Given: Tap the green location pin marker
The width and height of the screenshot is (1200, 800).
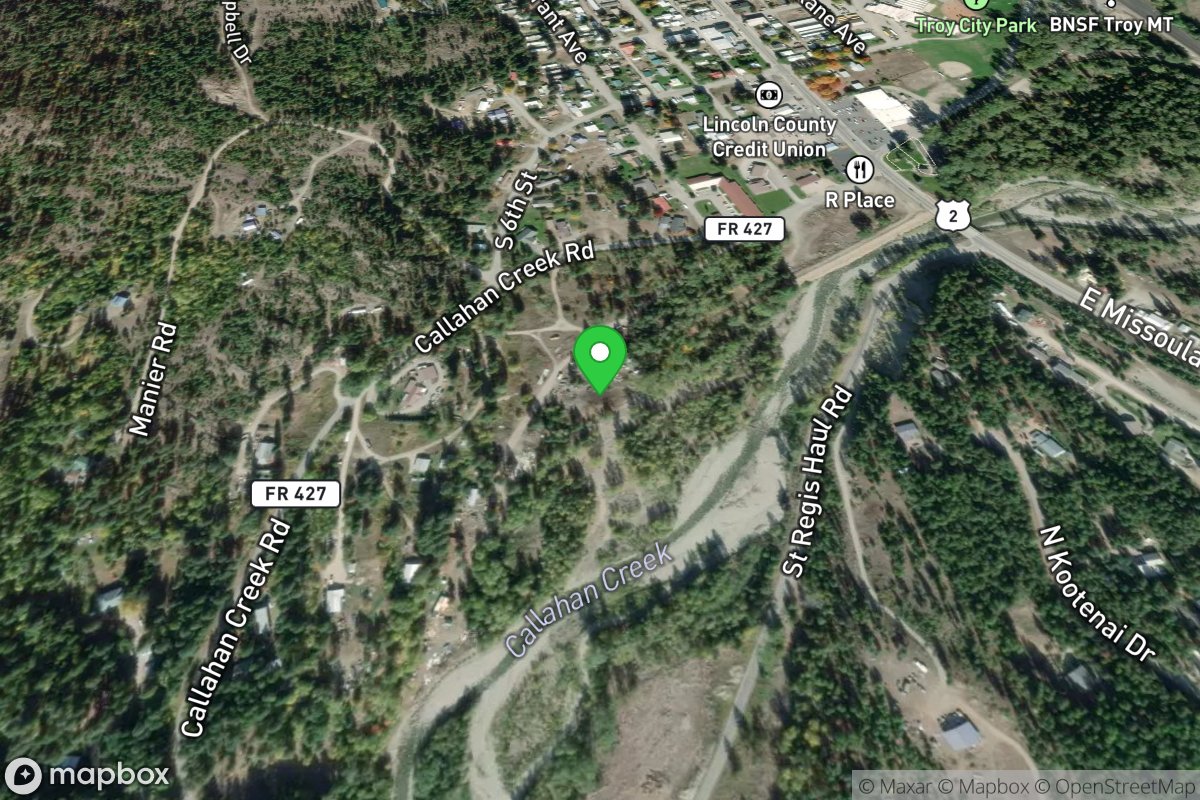Looking at the screenshot, I should tap(600, 357).
